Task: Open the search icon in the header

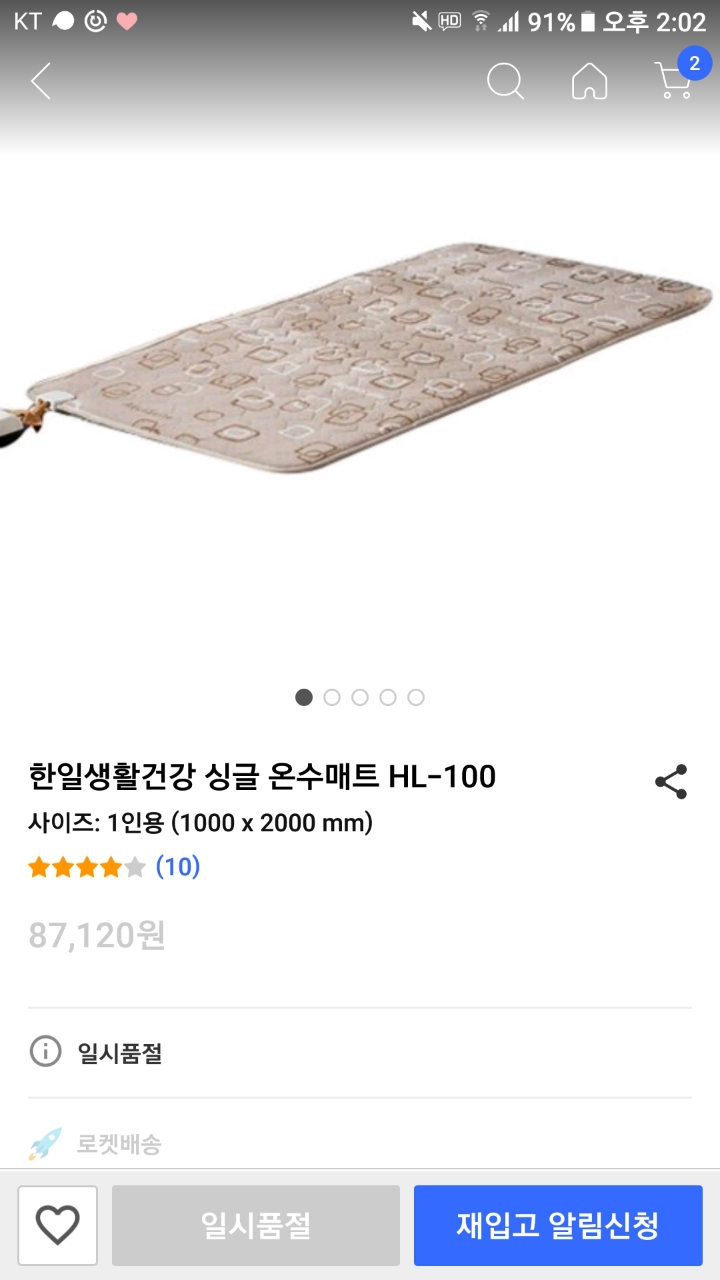Action: click(x=505, y=81)
